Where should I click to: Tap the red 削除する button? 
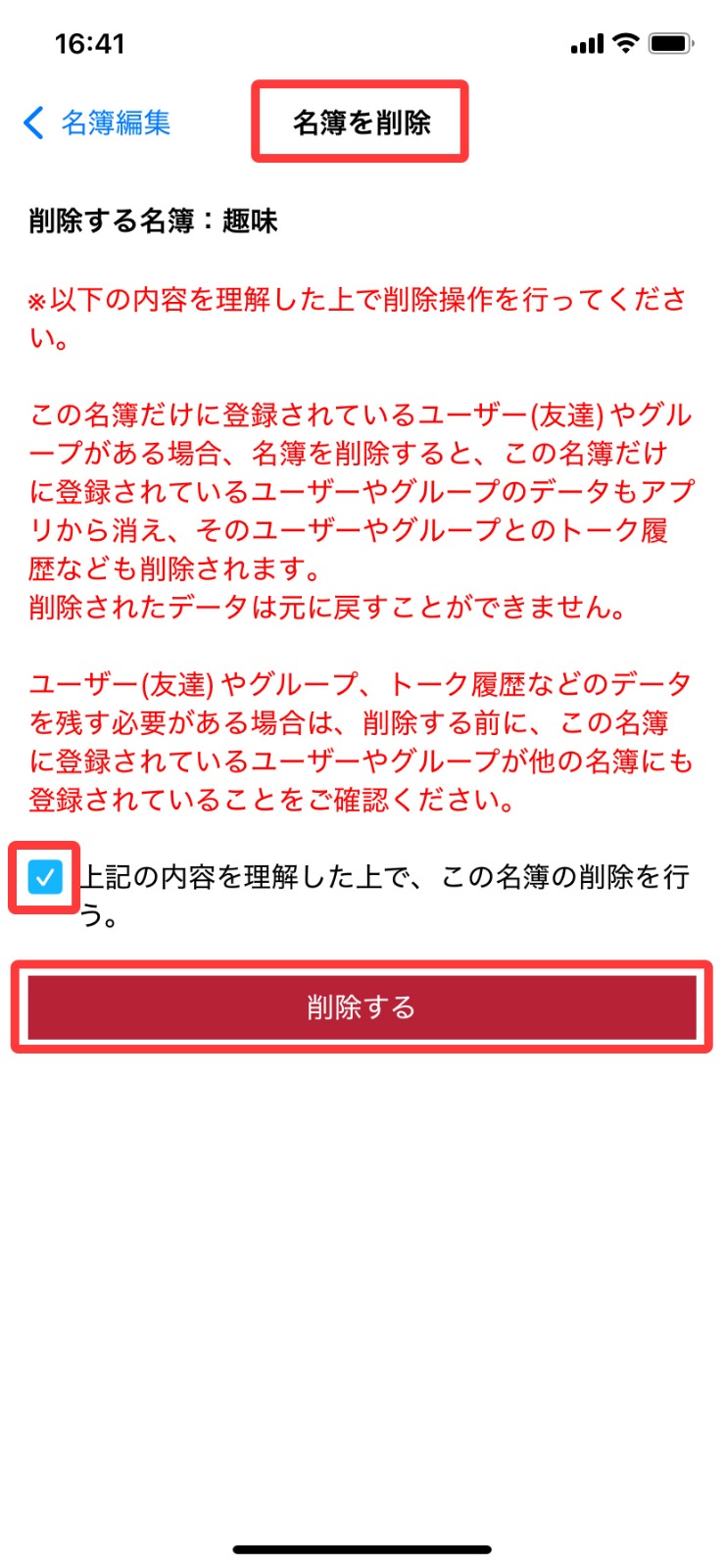pyautogui.click(x=362, y=1006)
